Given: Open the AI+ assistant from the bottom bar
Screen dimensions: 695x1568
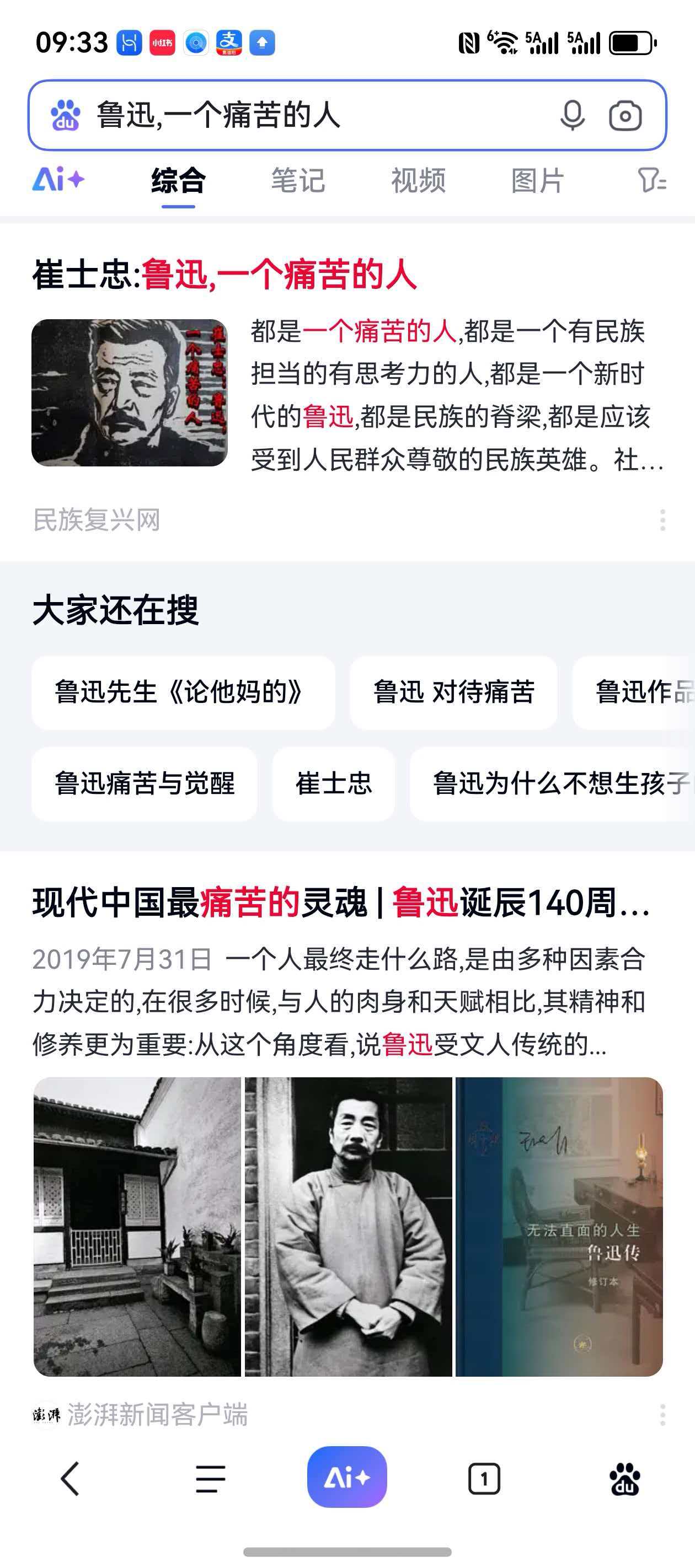Looking at the screenshot, I should tap(347, 1477).
